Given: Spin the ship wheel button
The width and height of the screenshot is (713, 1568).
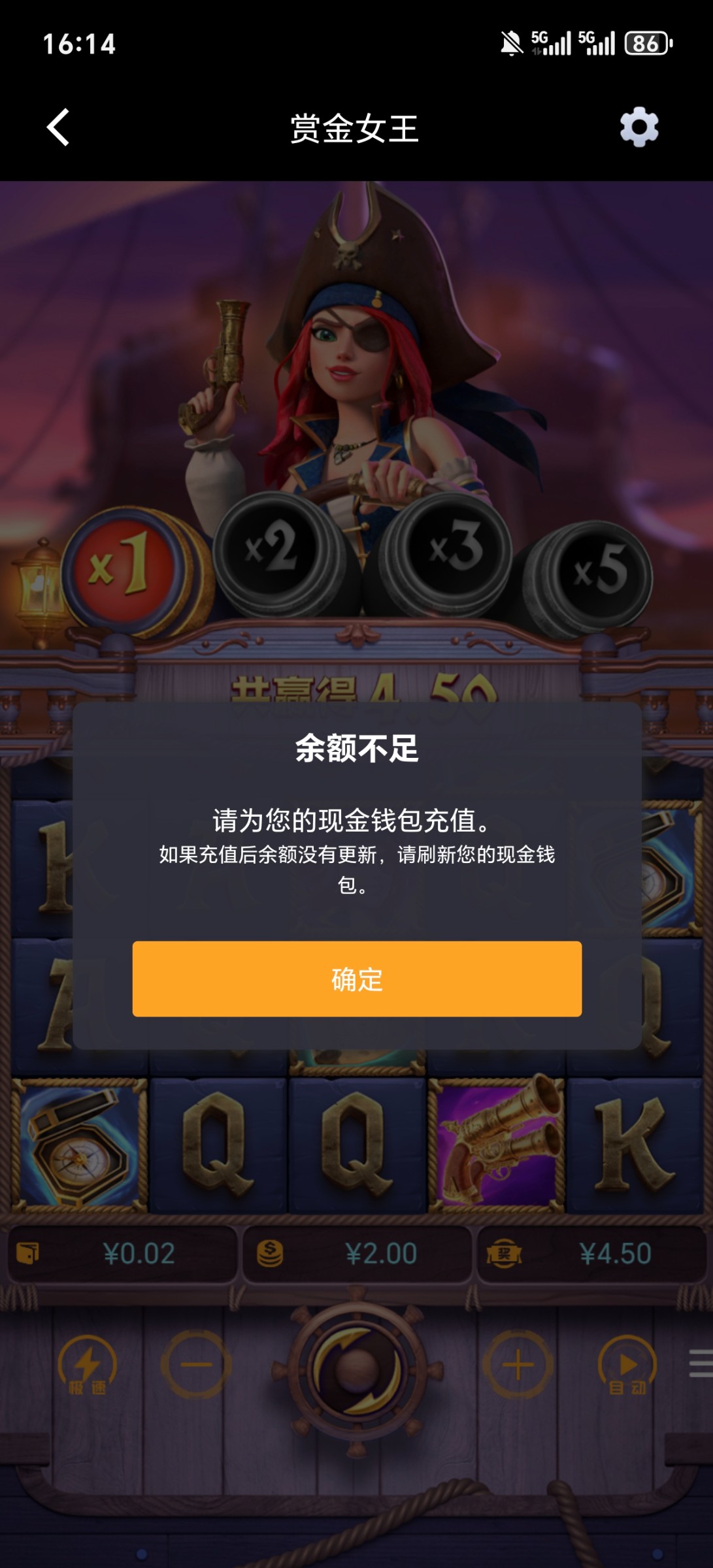Looking at the screenshot, I should [357, 1365].
